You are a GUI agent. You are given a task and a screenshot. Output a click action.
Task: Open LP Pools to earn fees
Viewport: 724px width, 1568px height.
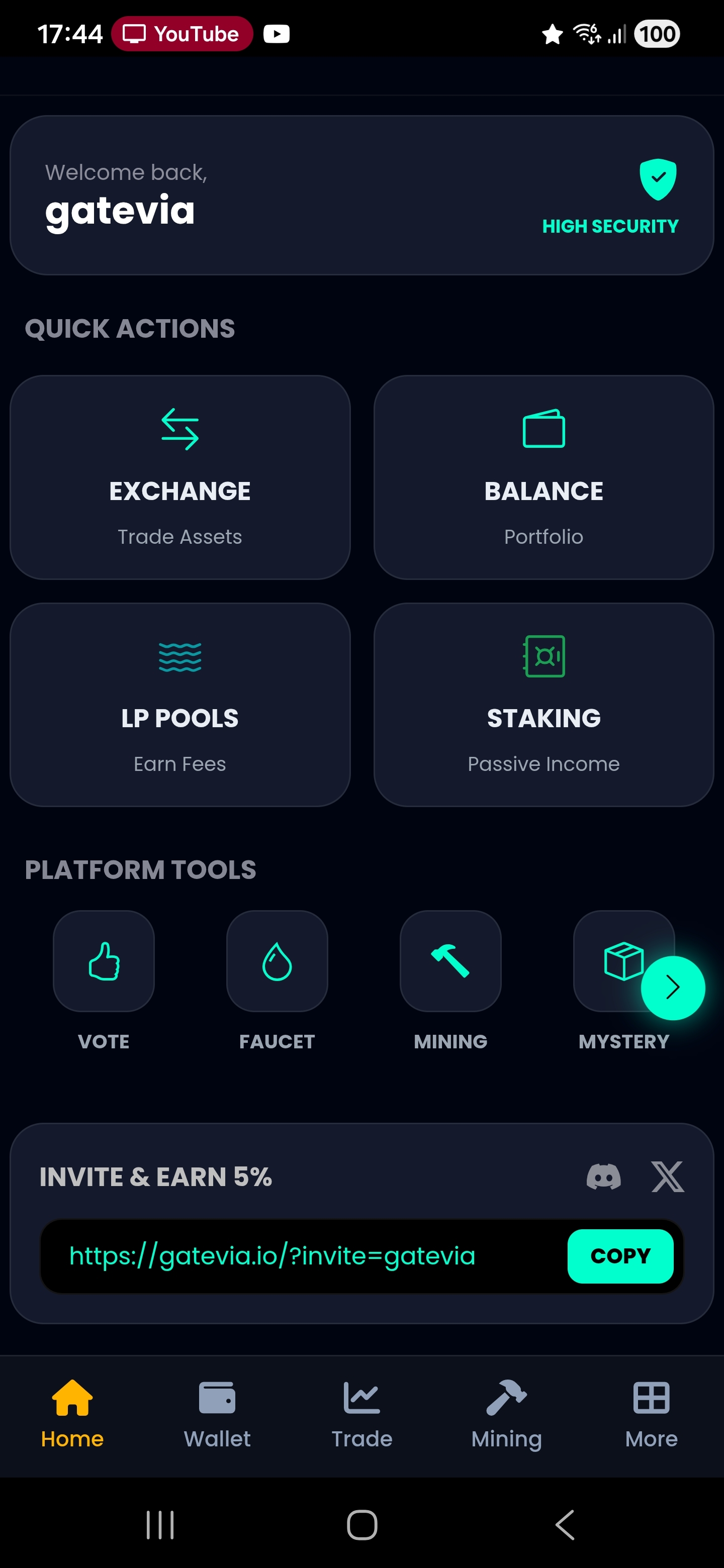180,705
